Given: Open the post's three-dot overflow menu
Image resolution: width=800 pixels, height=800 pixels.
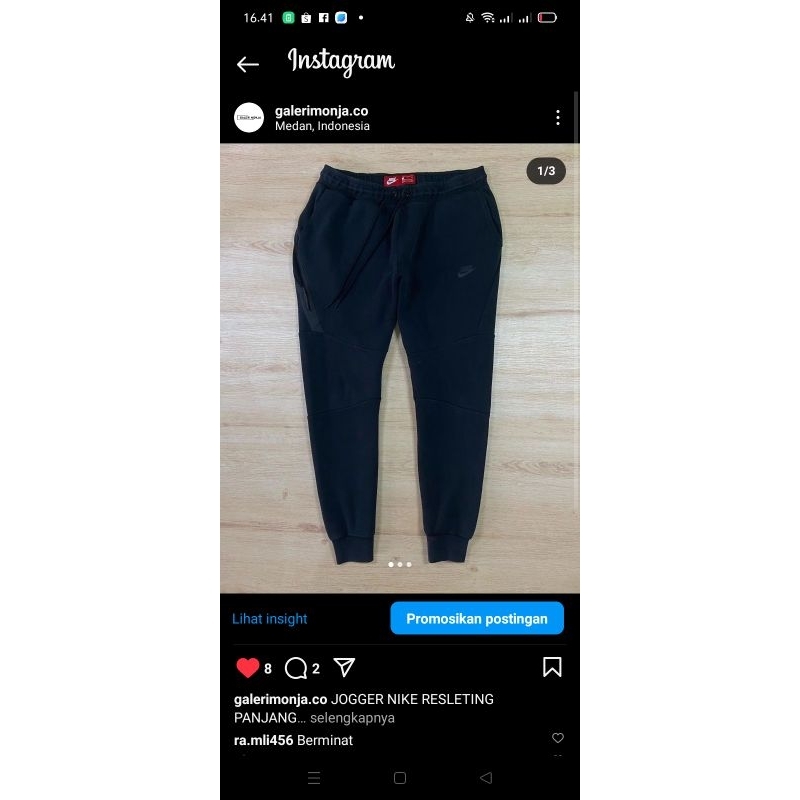Looking at the screenshot, I should (557, 117).
